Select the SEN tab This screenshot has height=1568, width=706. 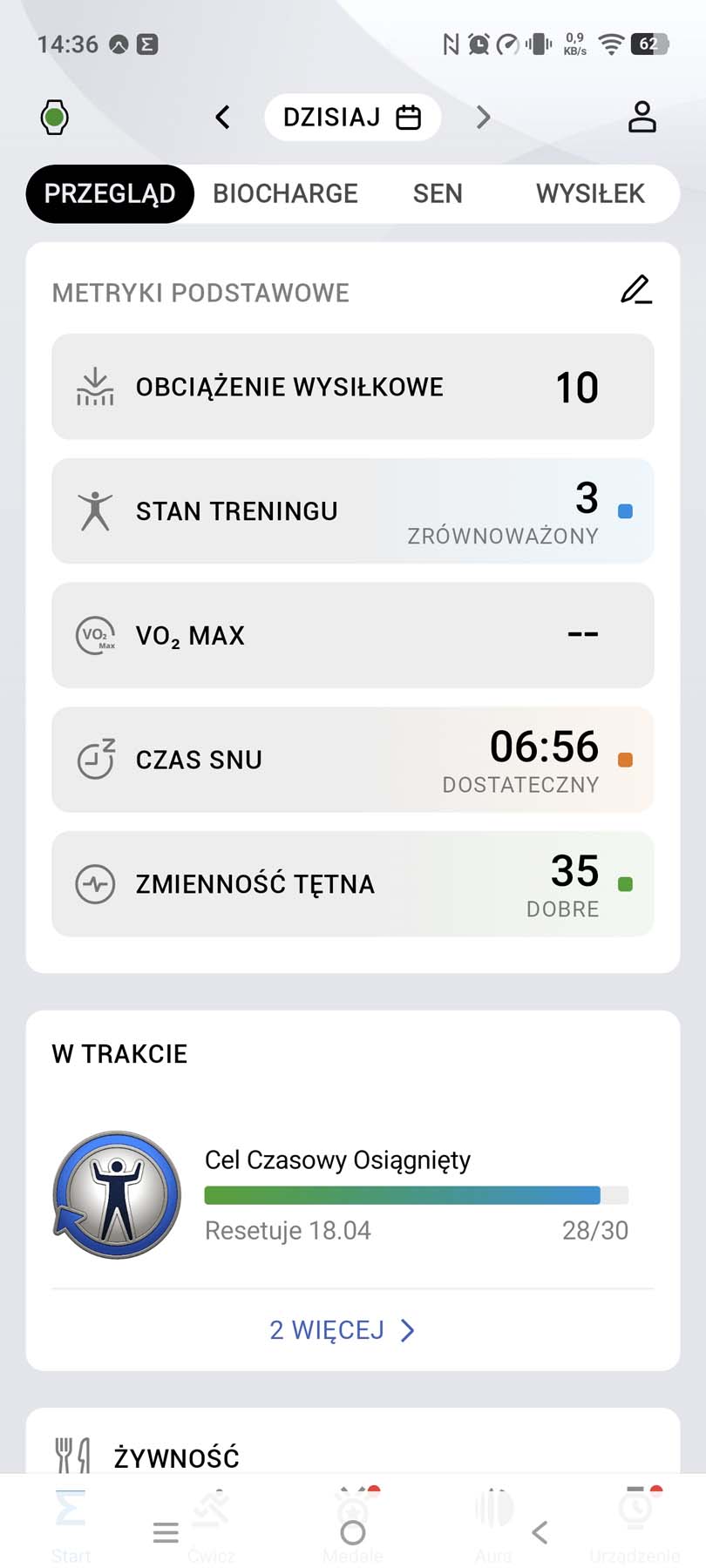437,193
